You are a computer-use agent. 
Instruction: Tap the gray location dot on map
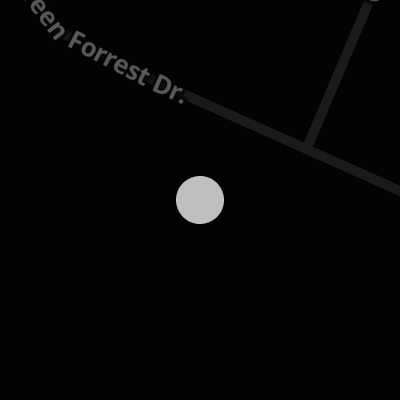point(200,200)
